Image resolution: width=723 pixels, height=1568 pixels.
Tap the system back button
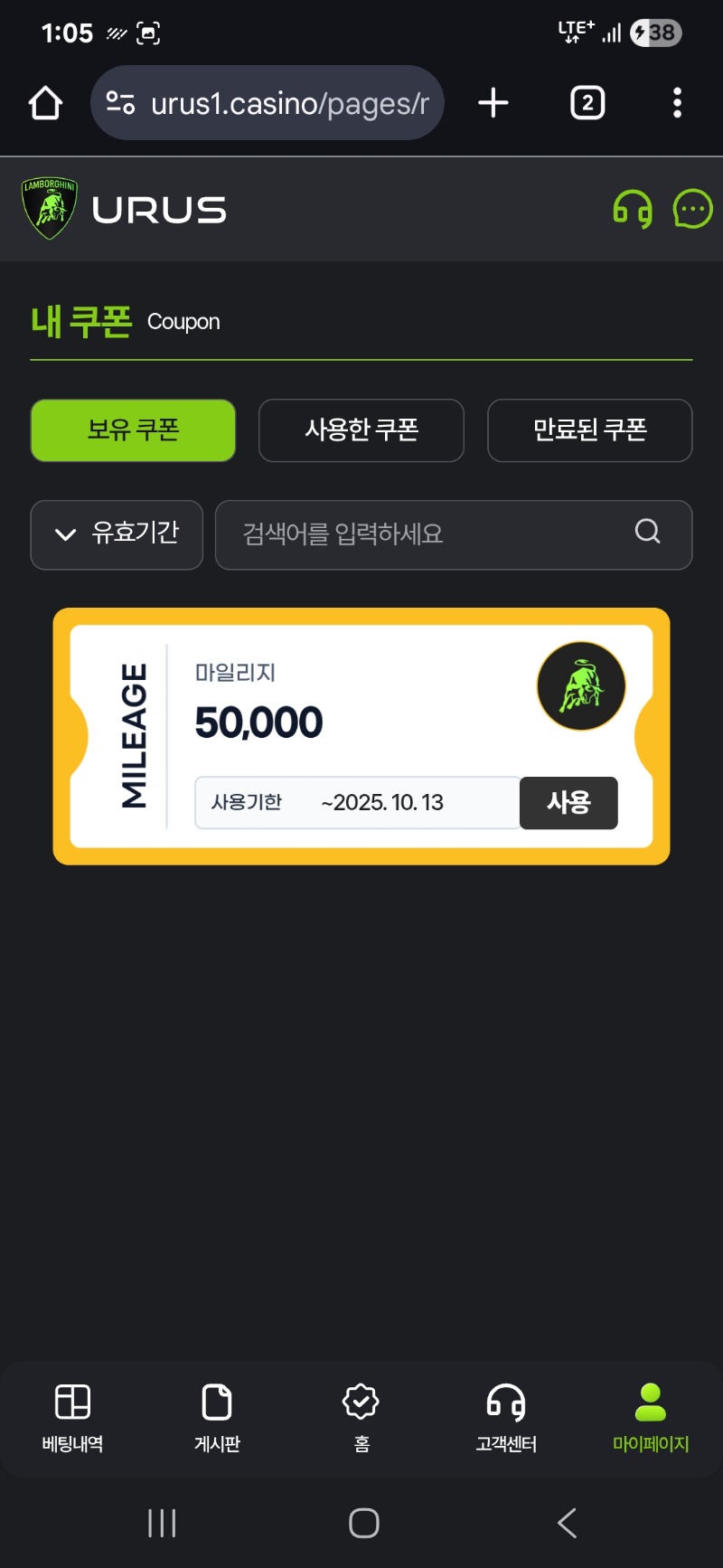[x=567, y=1523]
